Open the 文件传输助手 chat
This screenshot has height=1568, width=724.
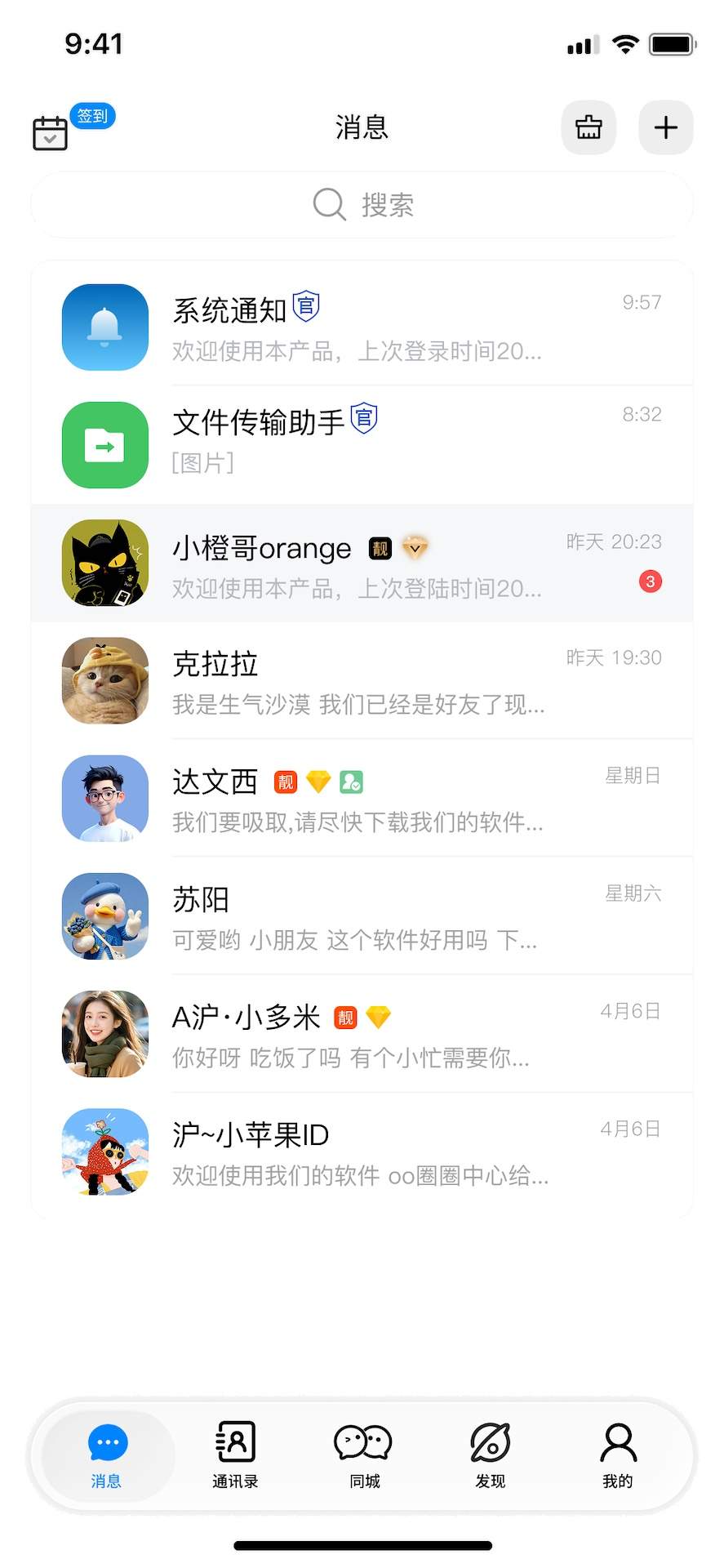click(362, 445)
